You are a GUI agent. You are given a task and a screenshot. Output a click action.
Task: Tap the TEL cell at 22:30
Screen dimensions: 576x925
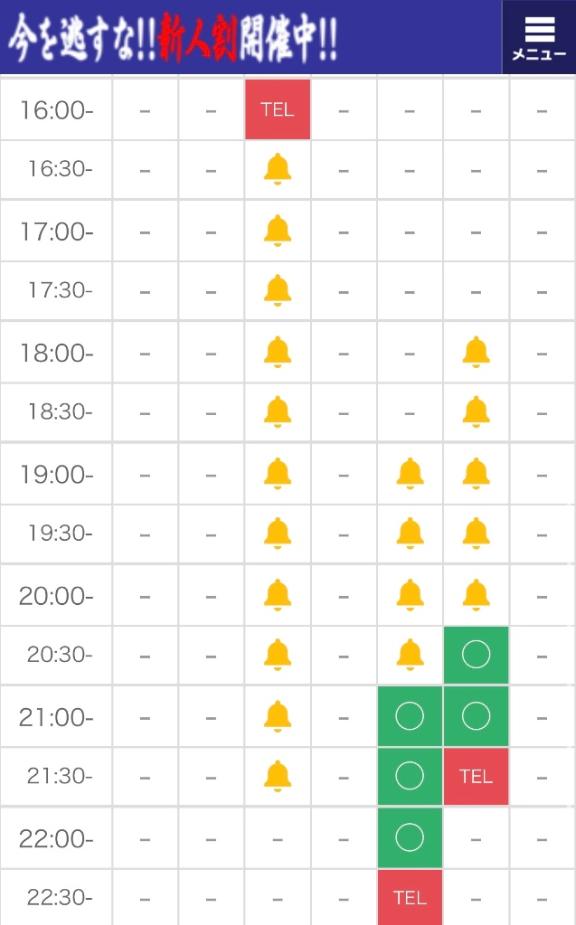click(410, 897)
